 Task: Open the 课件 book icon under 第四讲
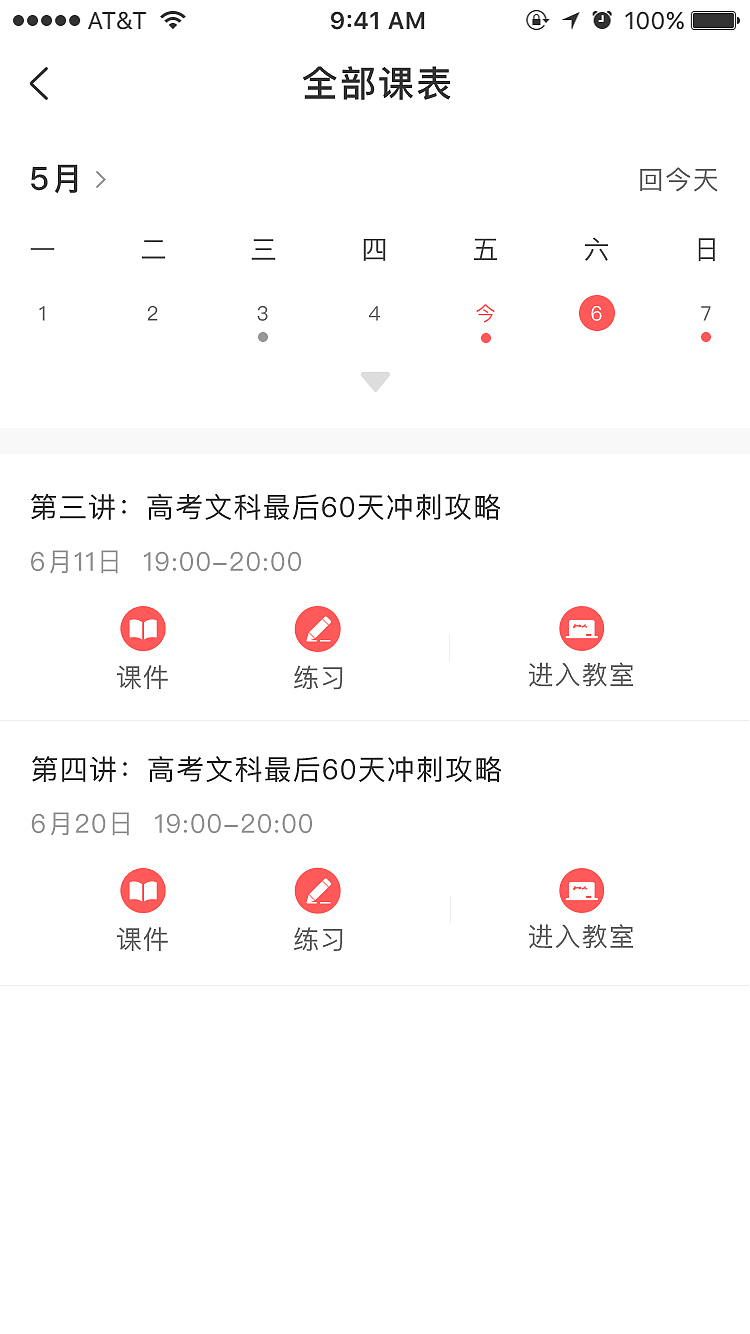pyautogui.click(x=143, y=890)
